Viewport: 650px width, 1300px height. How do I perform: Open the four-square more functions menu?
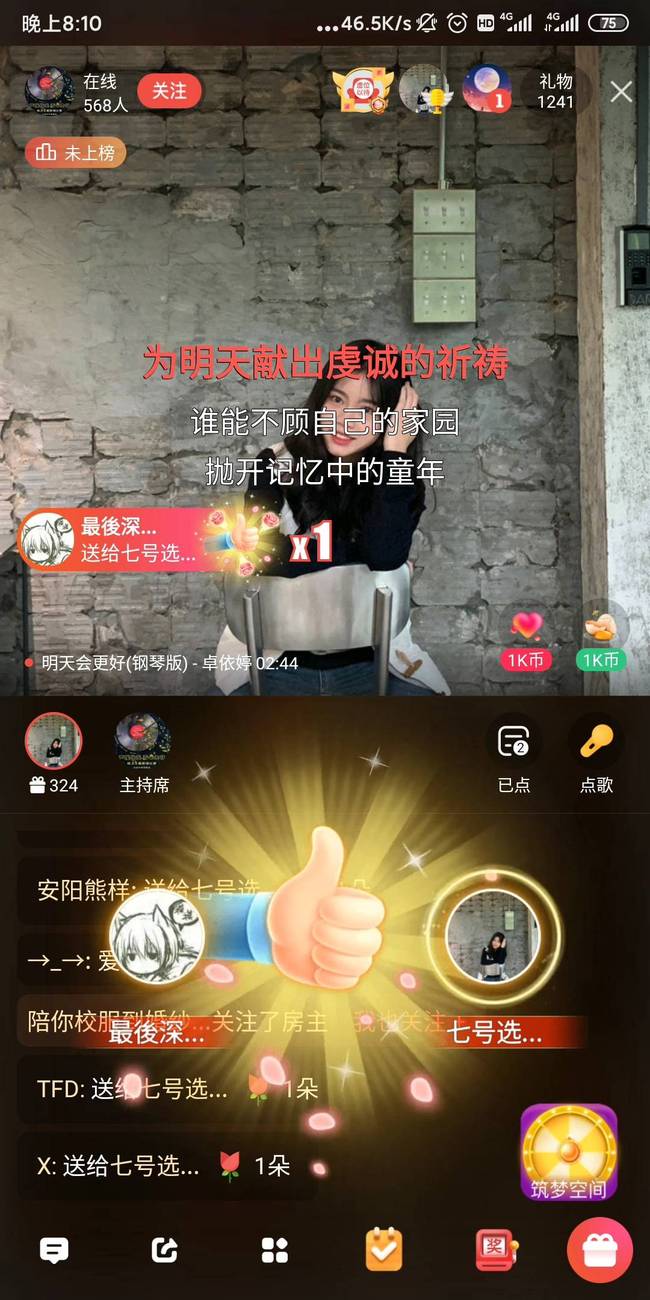[274, 1249]
